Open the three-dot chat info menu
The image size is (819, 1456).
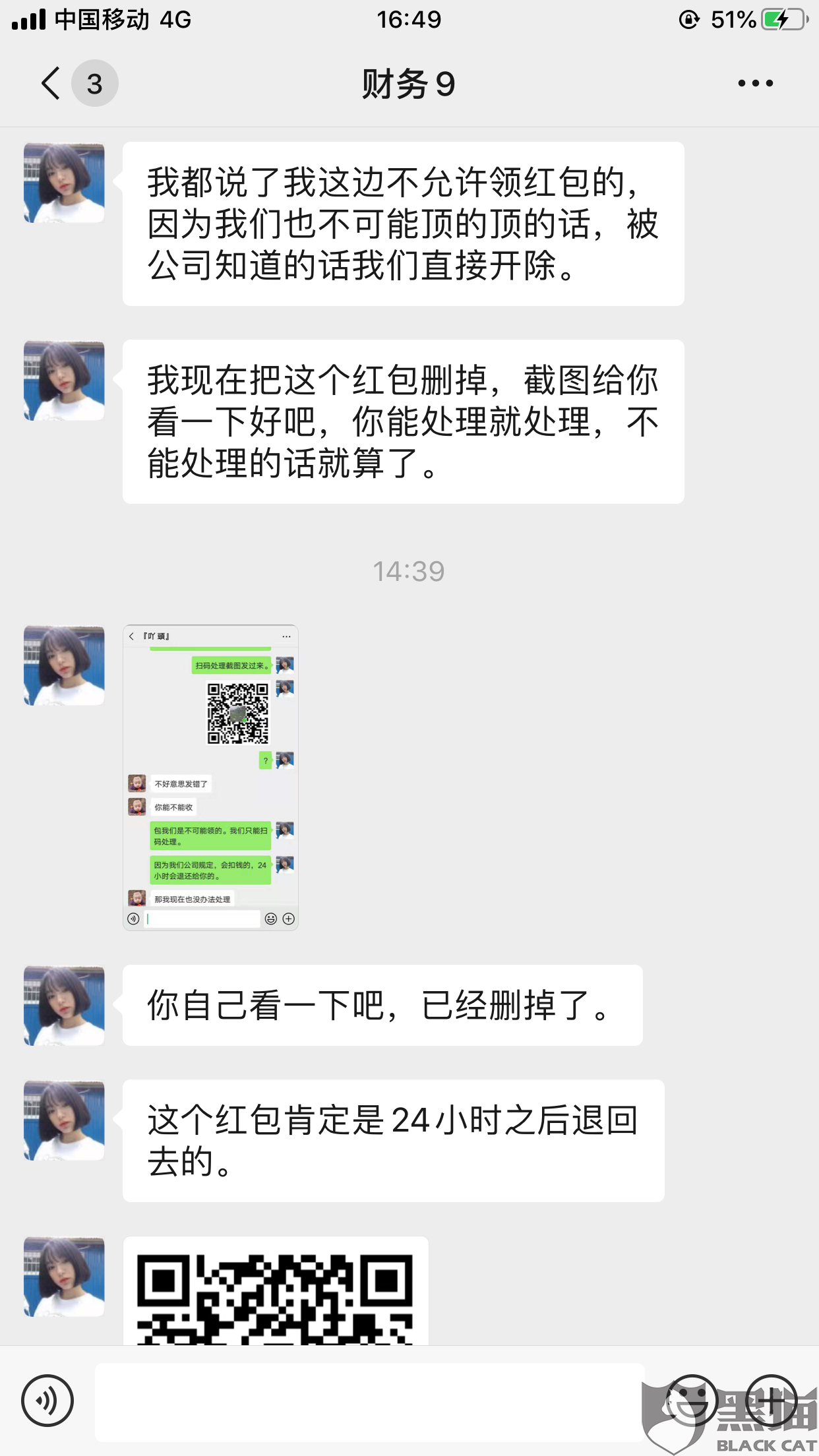(755, 84)
